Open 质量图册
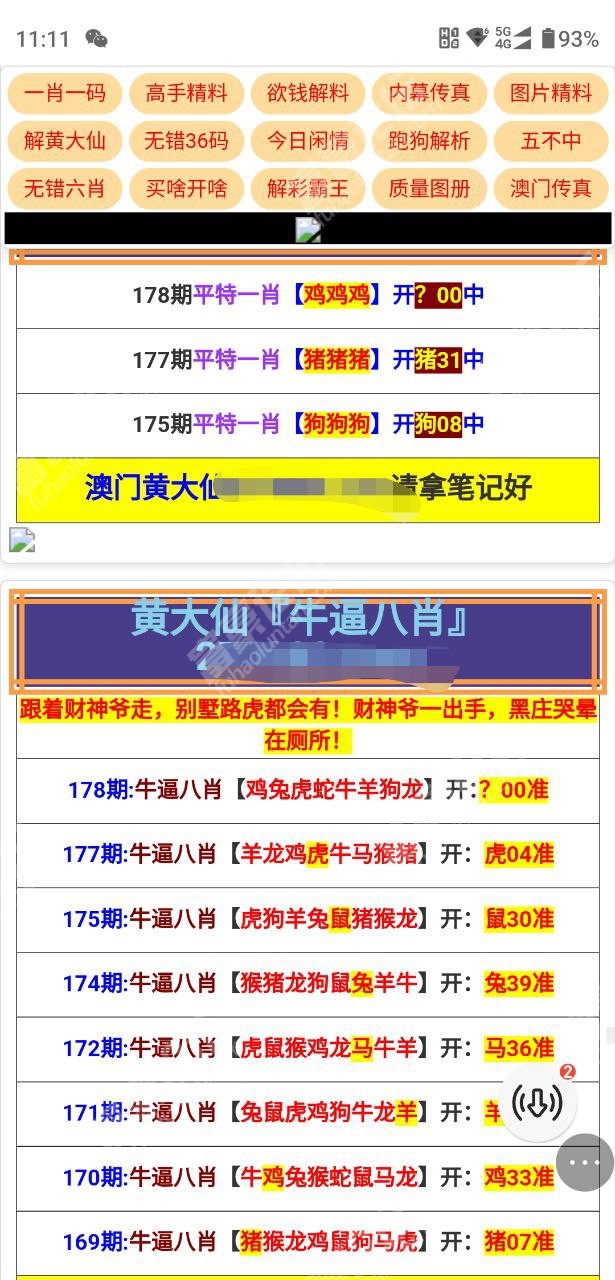 (429, 188)
